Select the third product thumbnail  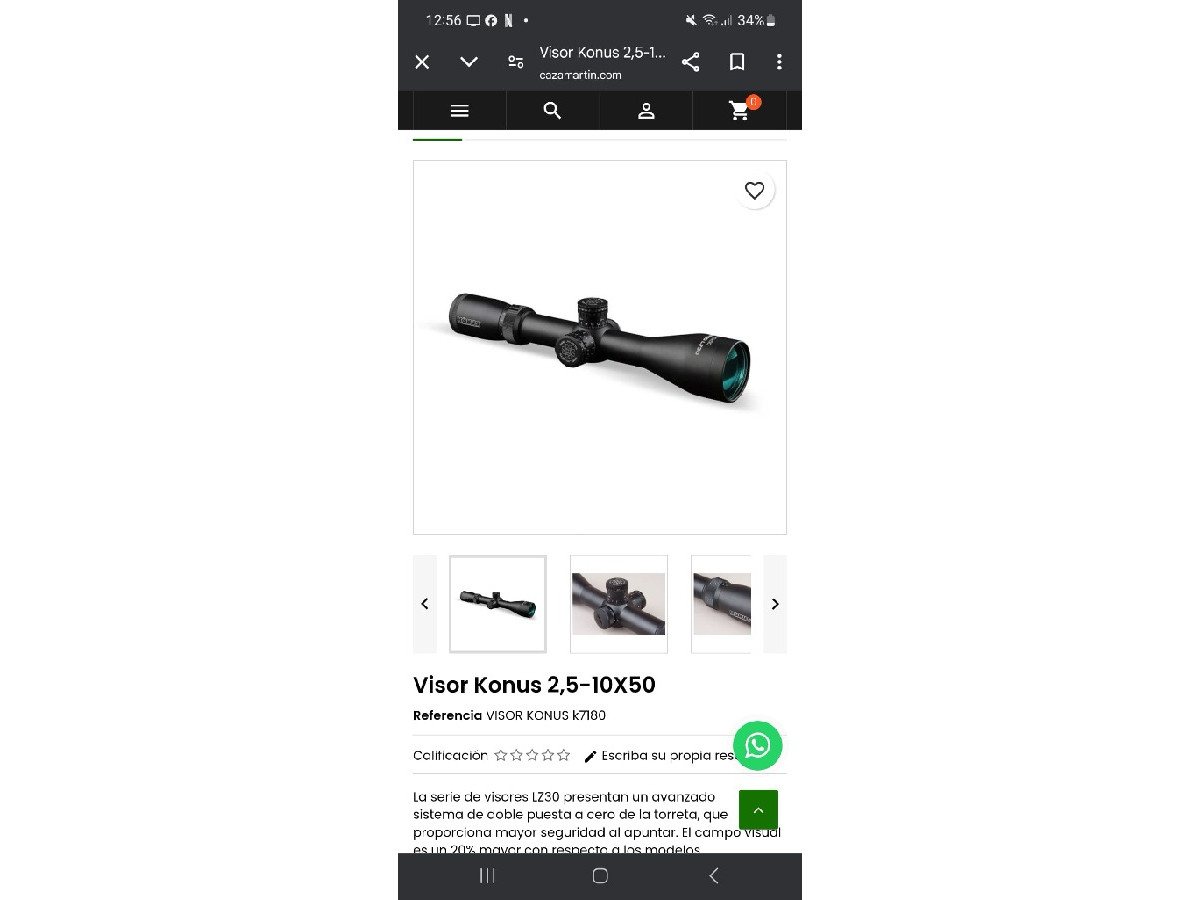(x=722, y=604)
